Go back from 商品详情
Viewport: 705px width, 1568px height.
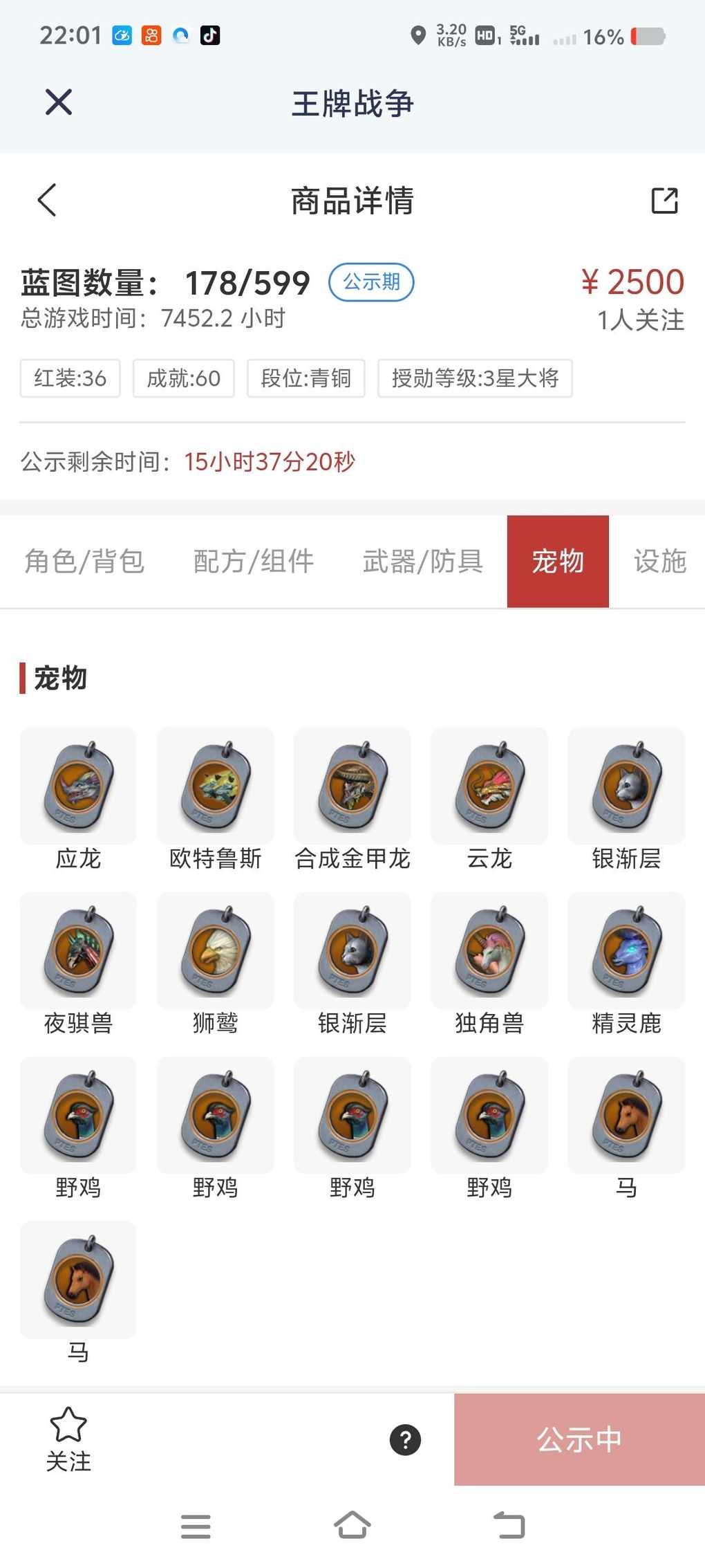click(x=47, y=201)
